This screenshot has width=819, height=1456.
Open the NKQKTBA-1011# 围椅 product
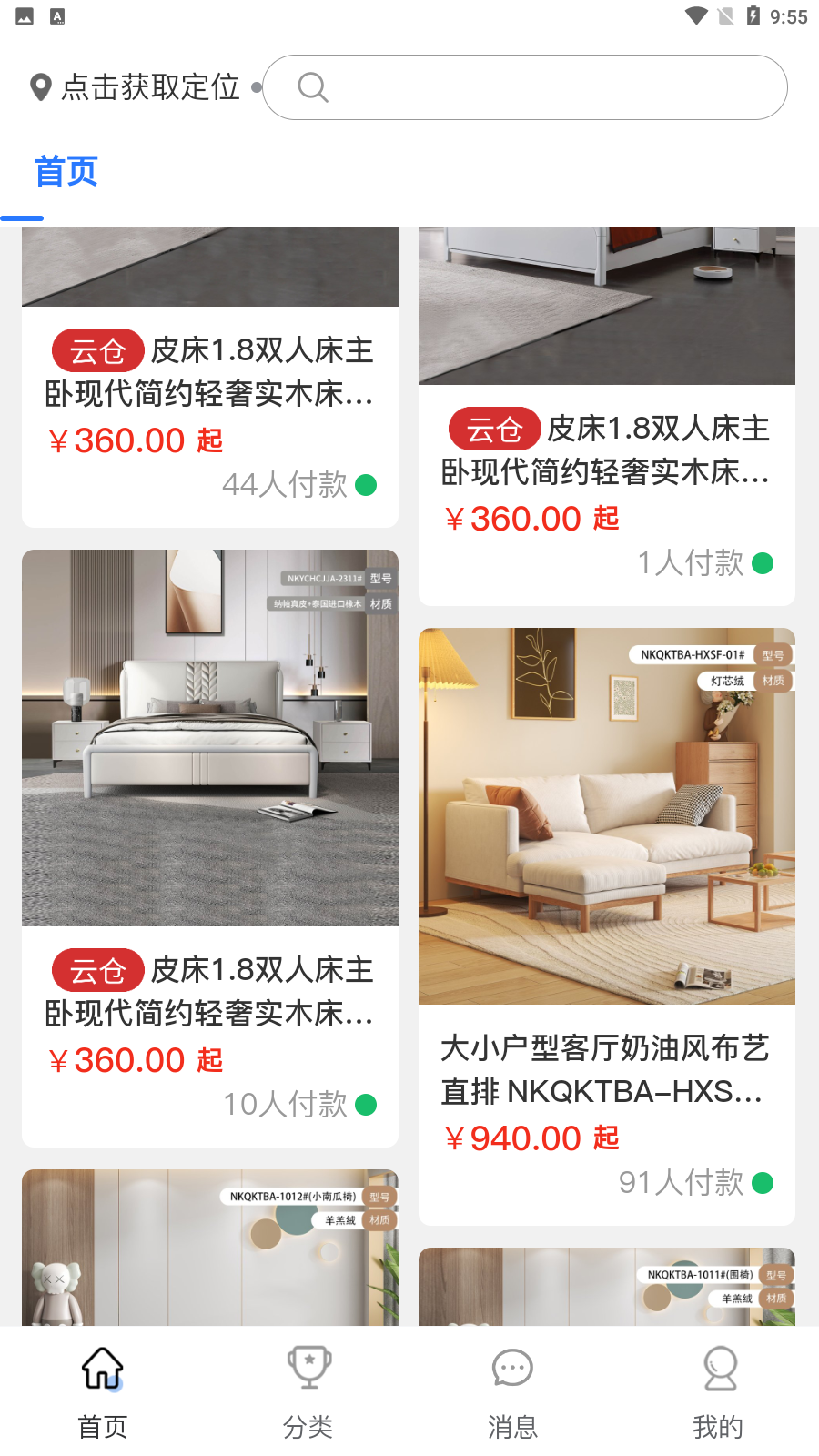pyautogui.click(x=607, y=1286)
